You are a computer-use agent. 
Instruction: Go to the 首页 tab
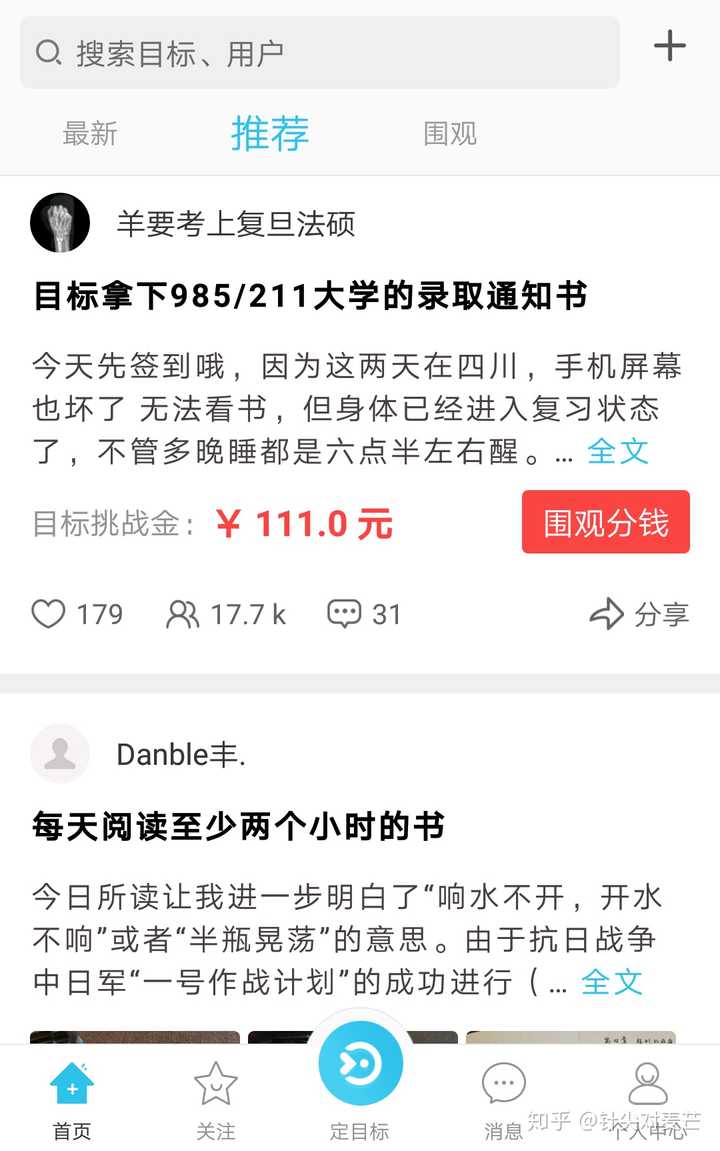tap(72, 1100)
